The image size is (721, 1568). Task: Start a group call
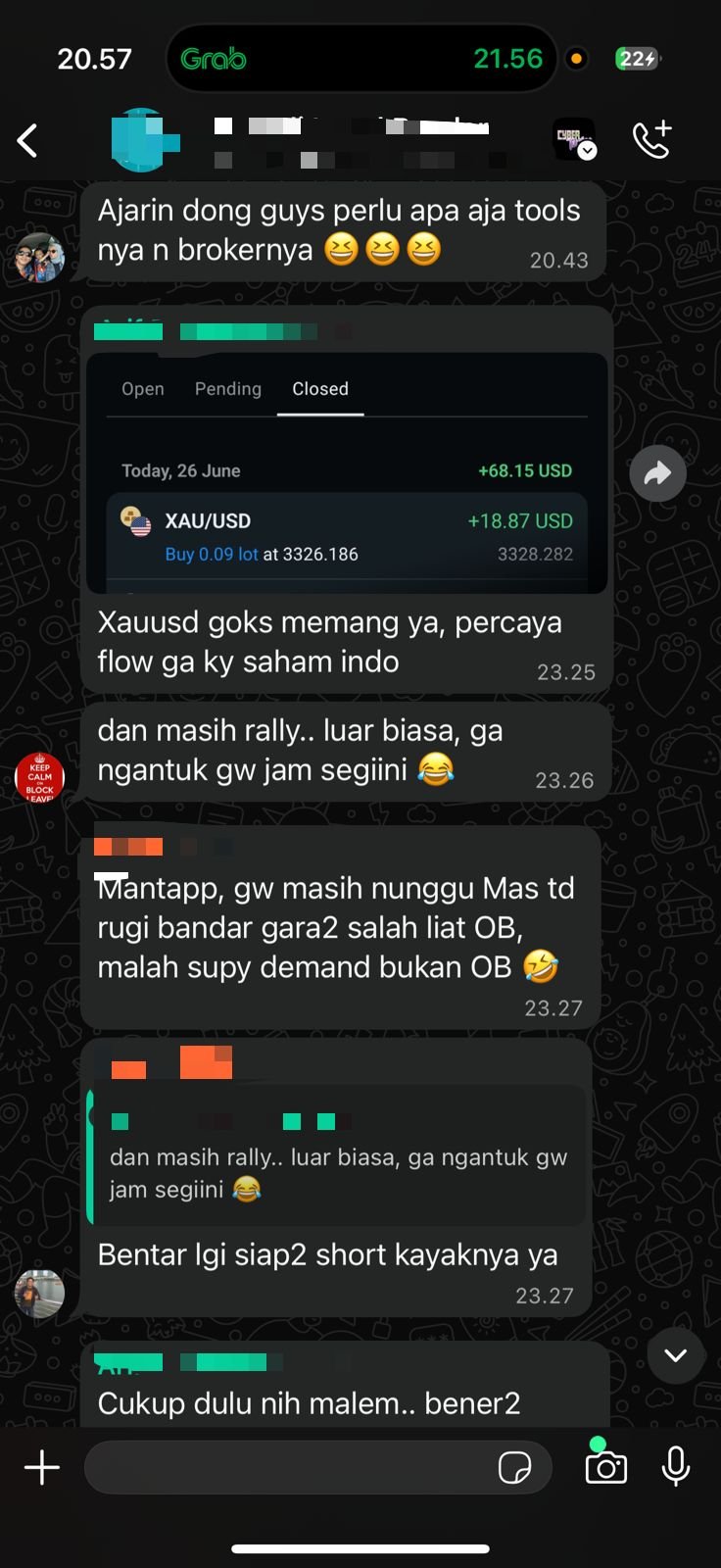click(651, 140)
